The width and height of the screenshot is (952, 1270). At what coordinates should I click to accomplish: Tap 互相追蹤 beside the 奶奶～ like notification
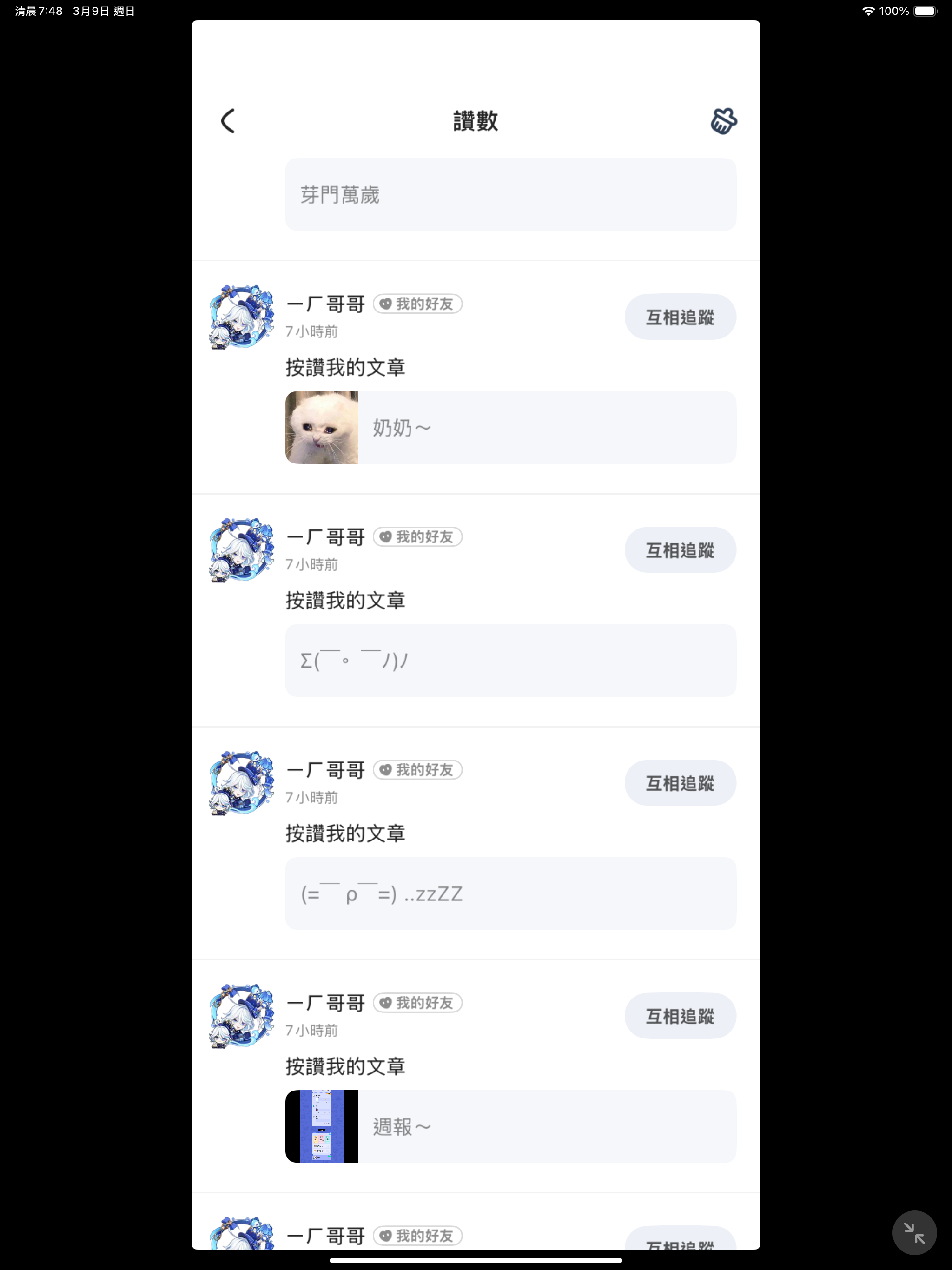point(680,317)
